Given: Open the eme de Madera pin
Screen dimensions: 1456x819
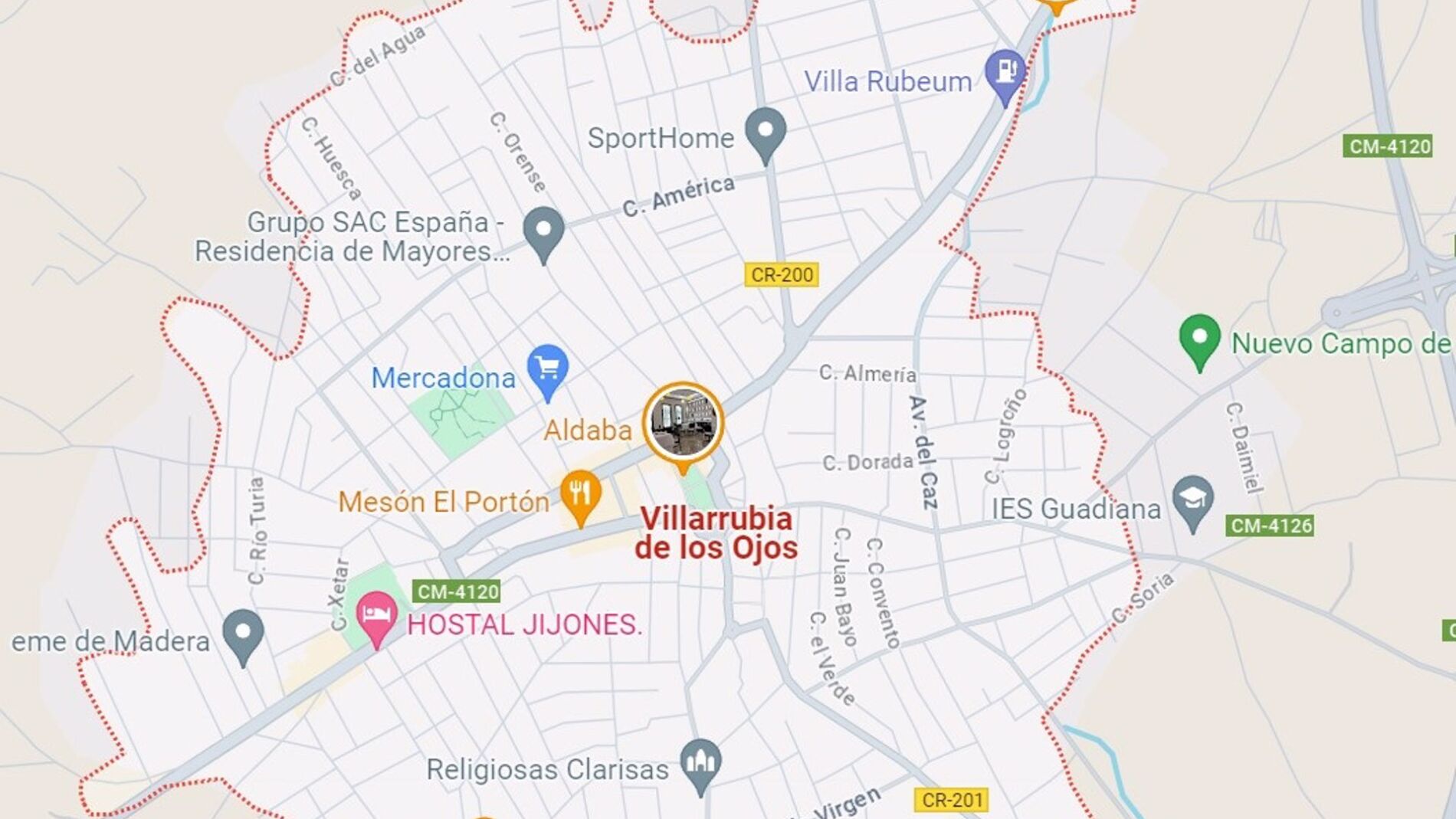Looking at the screenshot, I should click(243, 633).
